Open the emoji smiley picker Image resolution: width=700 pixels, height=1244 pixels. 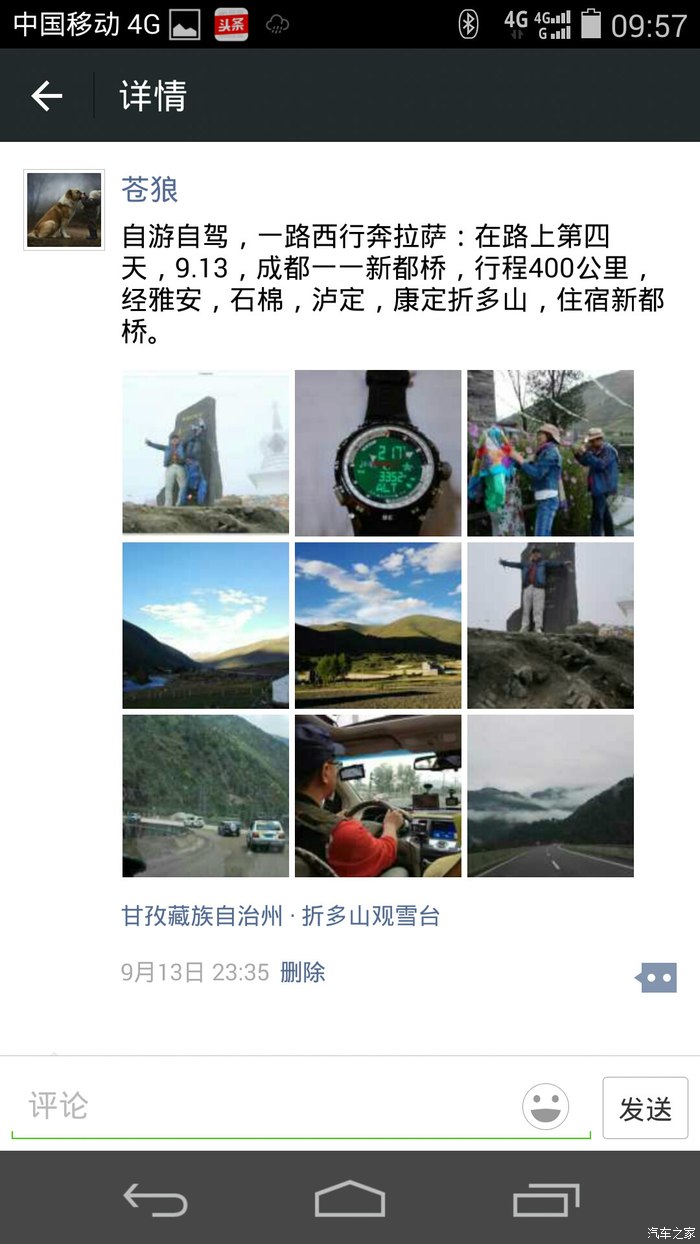pyautogui.click(x=545, y=1107)
